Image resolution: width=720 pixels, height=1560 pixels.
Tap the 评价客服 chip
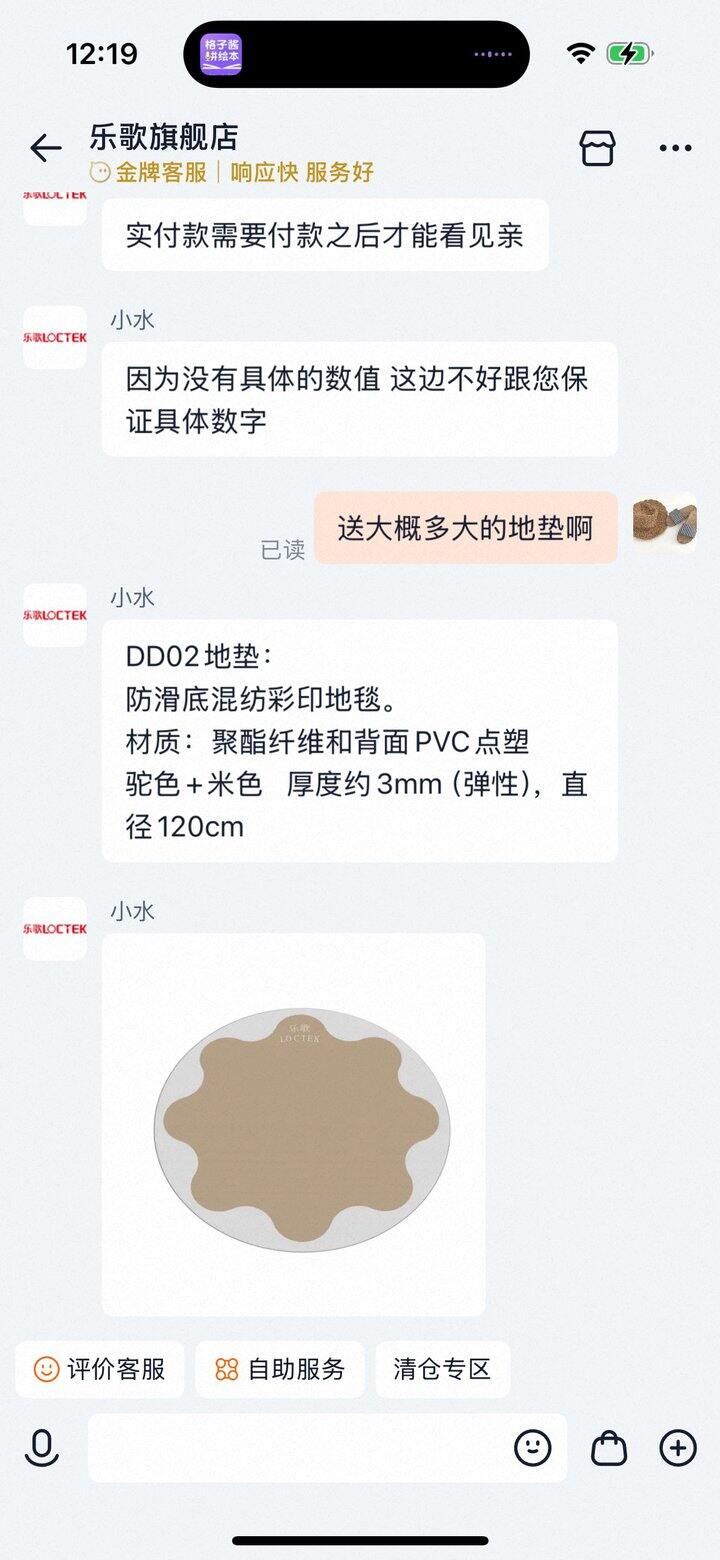(x=100, y=1369)
